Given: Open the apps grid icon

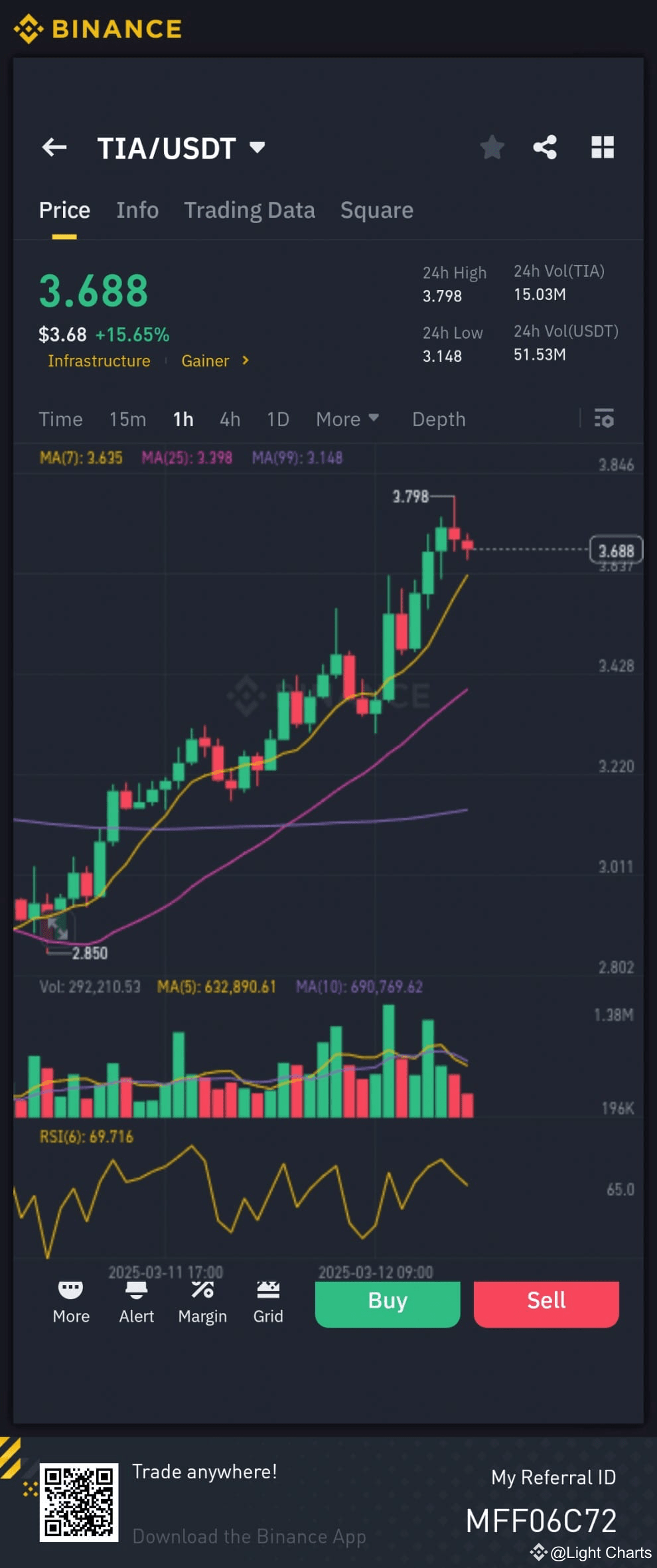Looking at the screenshot, I should 603,147.
